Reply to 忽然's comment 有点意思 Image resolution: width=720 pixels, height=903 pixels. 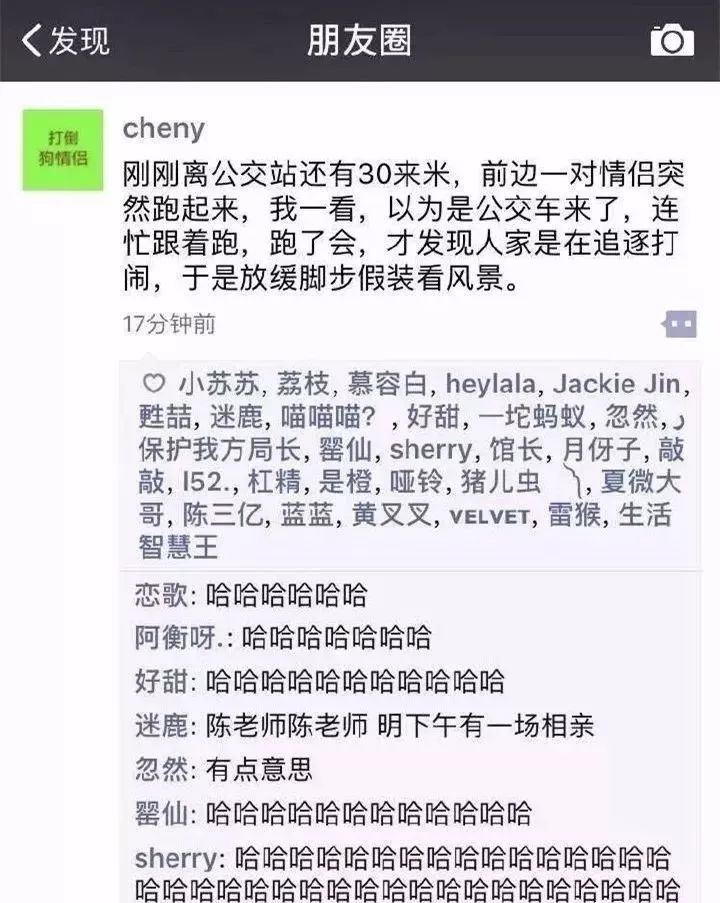coord(260,768)
